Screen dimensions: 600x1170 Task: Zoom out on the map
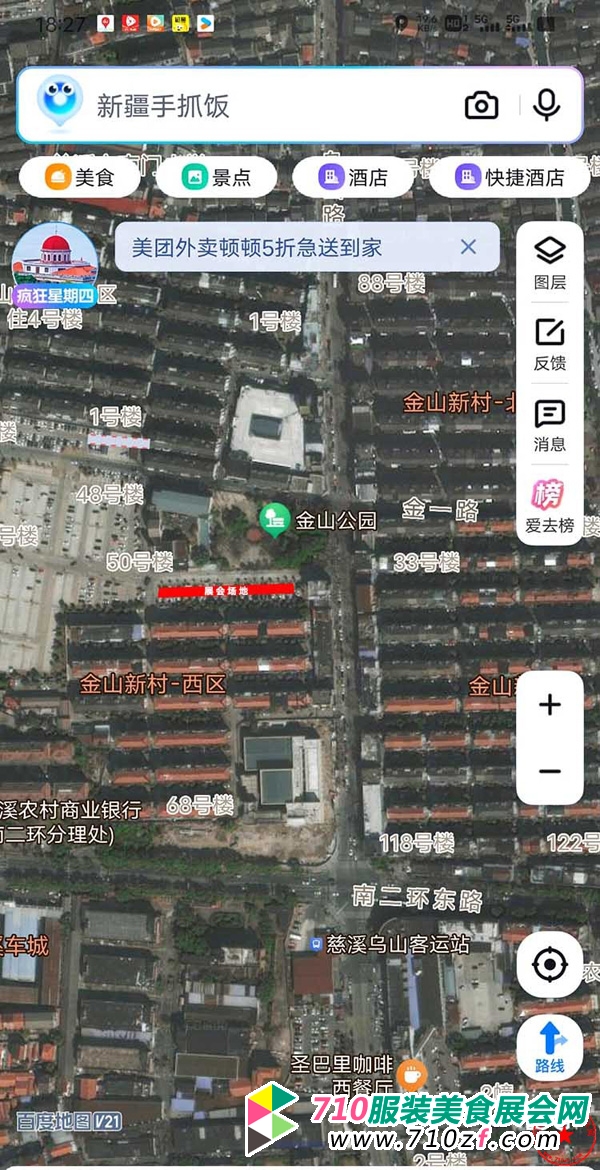550,771
